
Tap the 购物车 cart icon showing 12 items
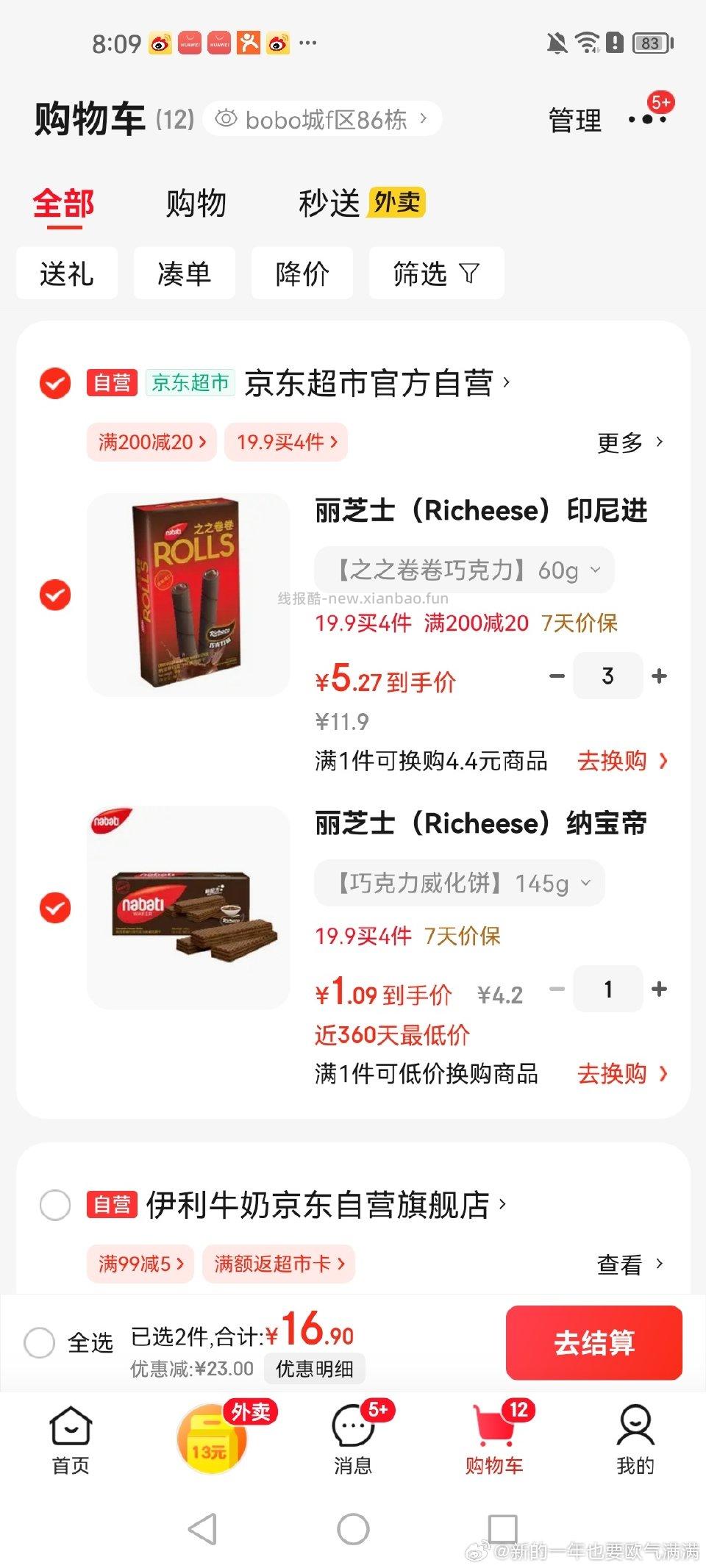[494, 1433]
